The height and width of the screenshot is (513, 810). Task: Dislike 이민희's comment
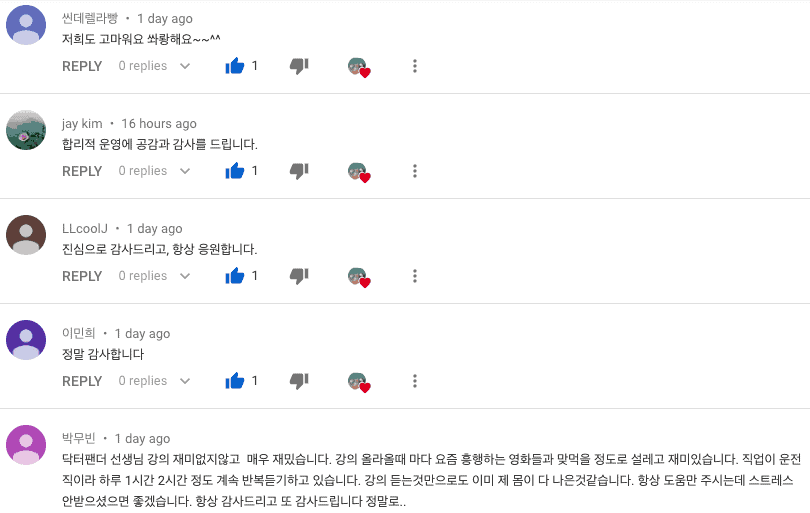(x=299, y=381)
